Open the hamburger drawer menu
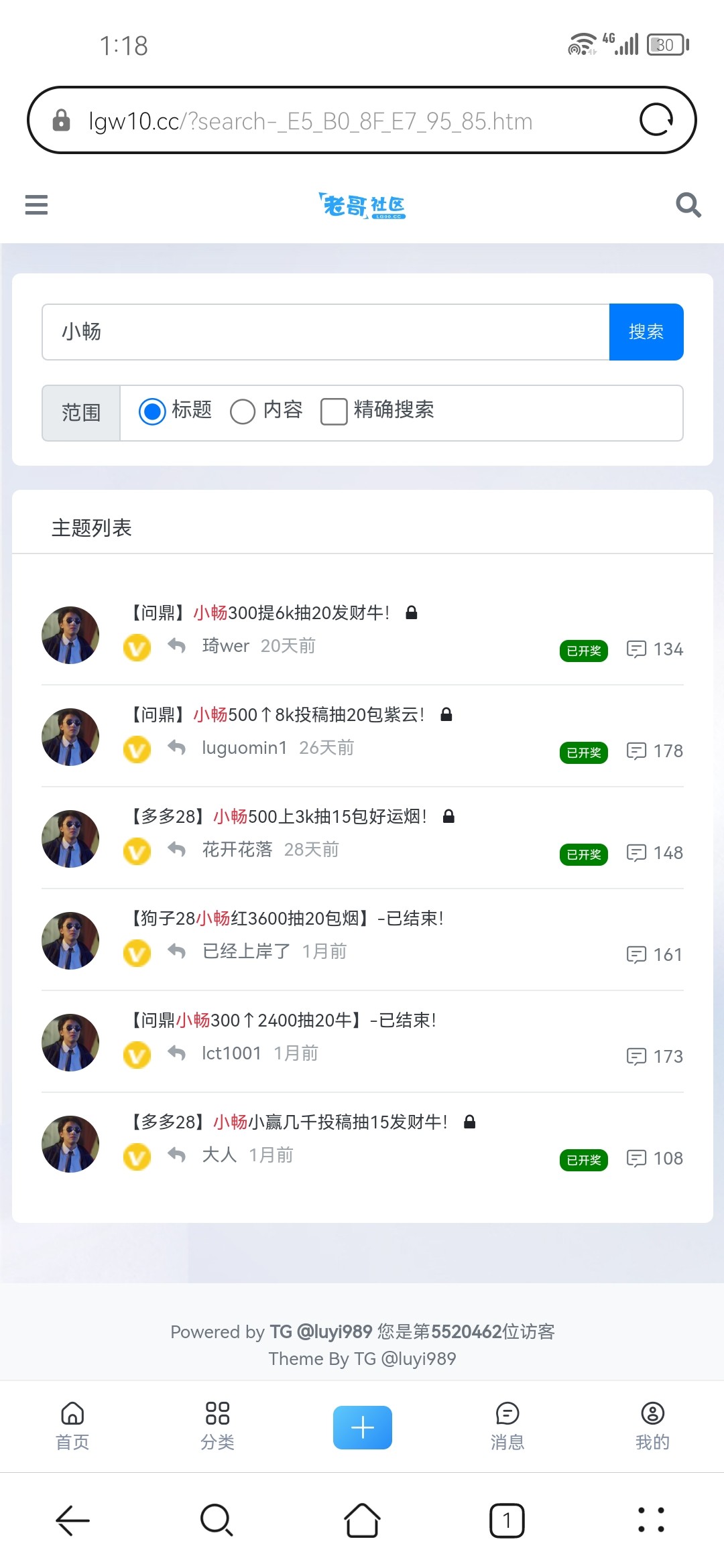The image size is (724, 1568). [36, 204]
